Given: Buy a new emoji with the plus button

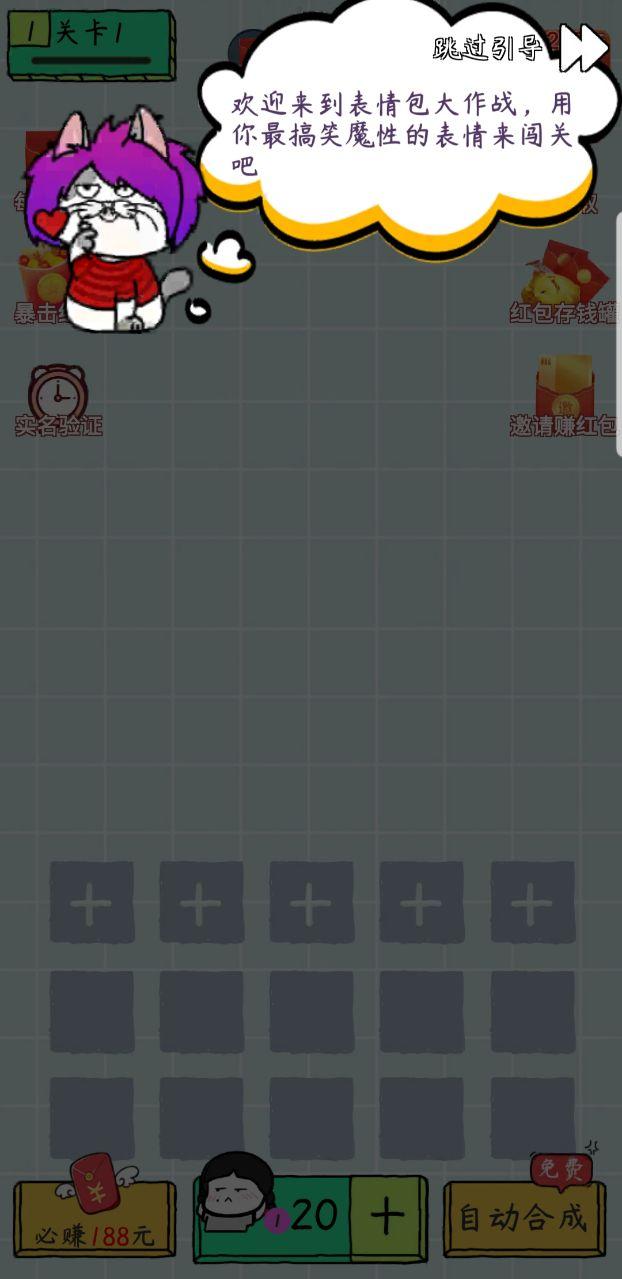Looking at the screenshot, I should 387,1217.
